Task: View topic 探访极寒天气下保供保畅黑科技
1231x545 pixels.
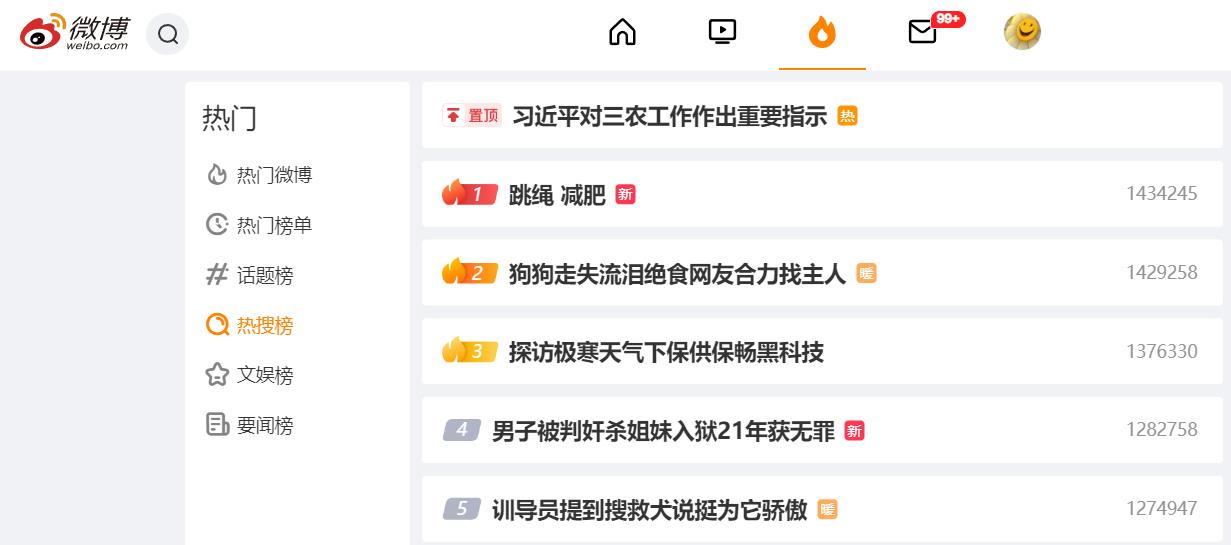Action: 666,352
